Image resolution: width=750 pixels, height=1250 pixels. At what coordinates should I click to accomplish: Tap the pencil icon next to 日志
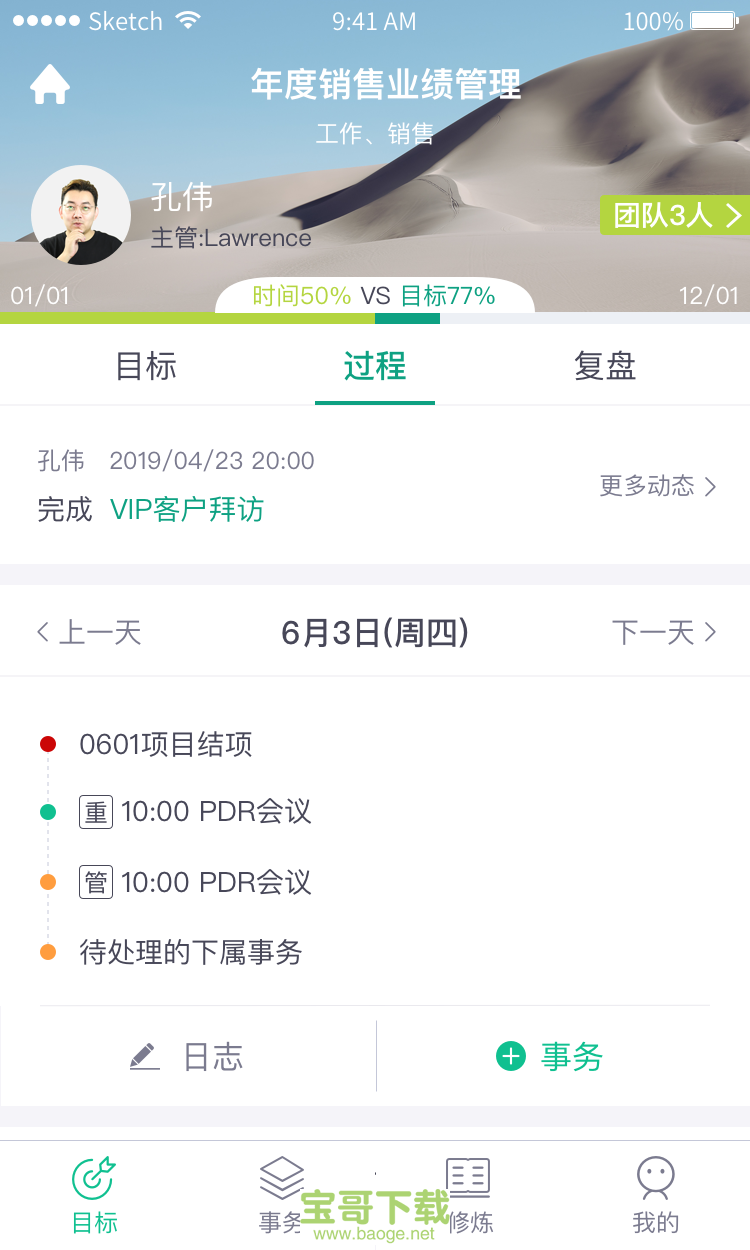(144, 1056)
